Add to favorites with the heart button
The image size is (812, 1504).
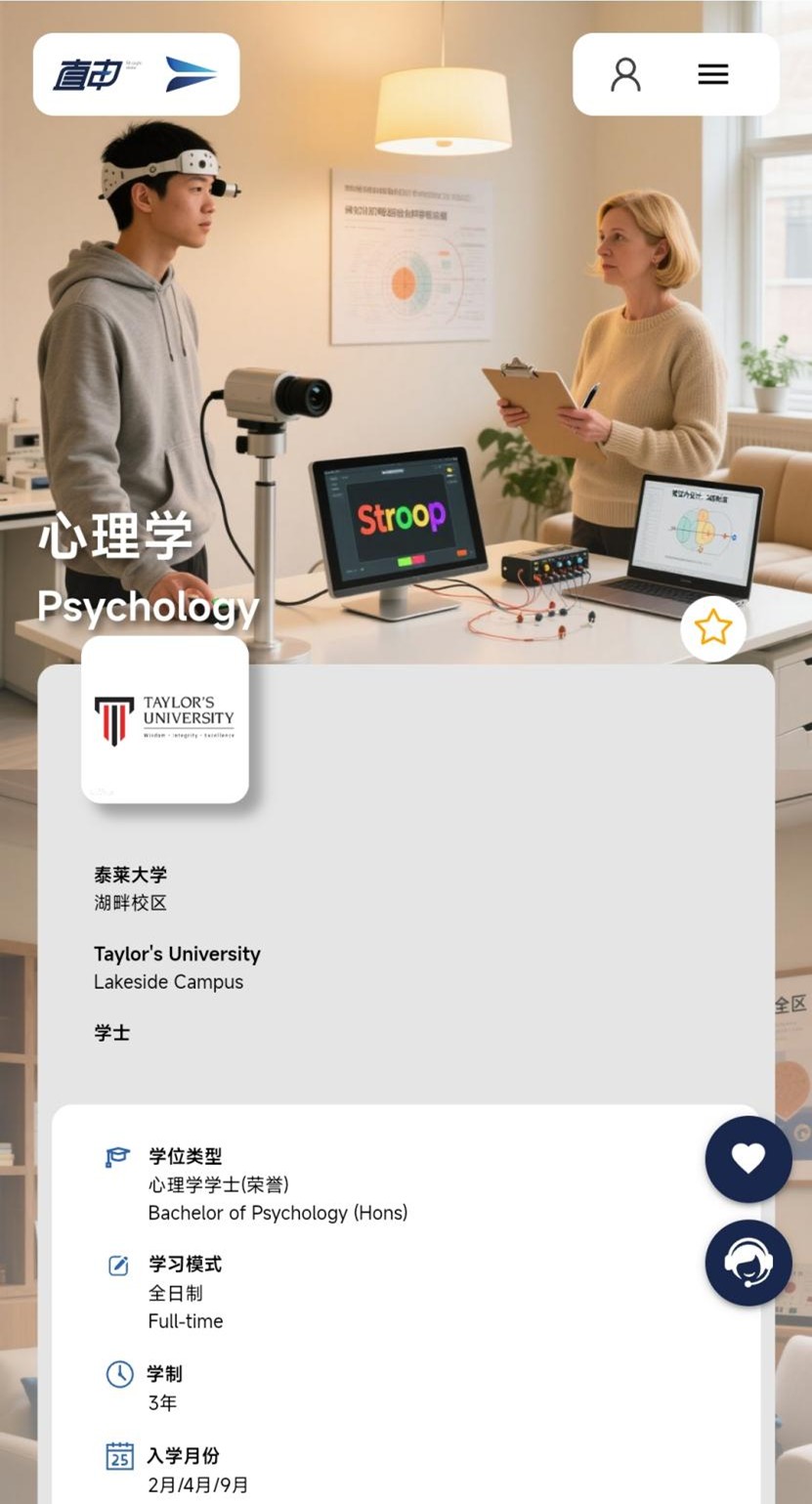tap(748, 1159)
